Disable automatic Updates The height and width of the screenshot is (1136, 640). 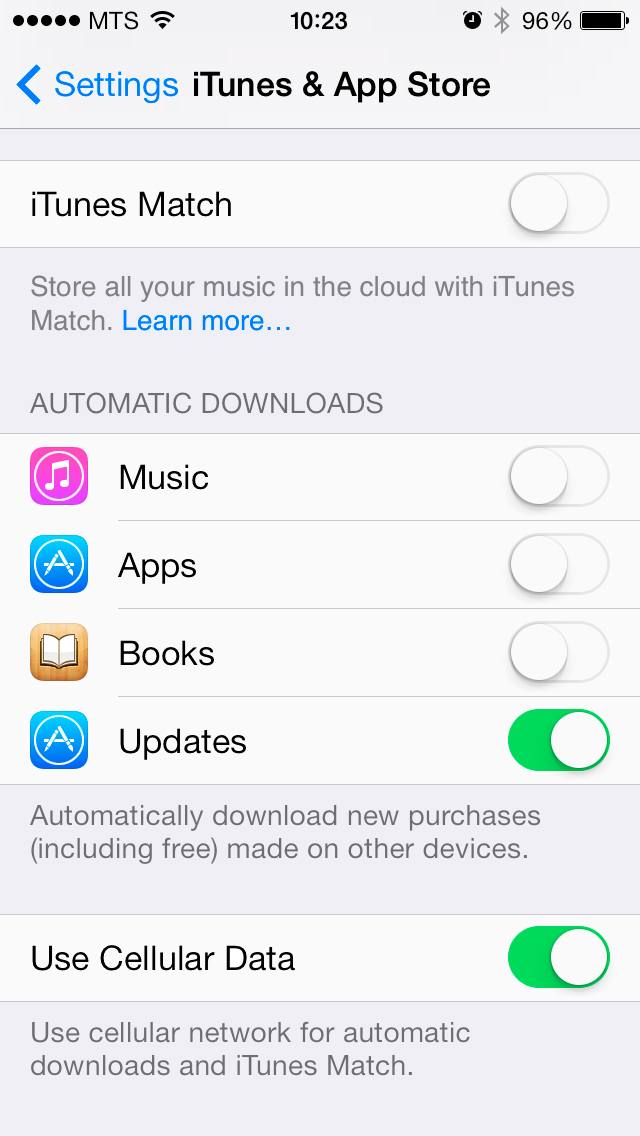[x=559, y=740]
